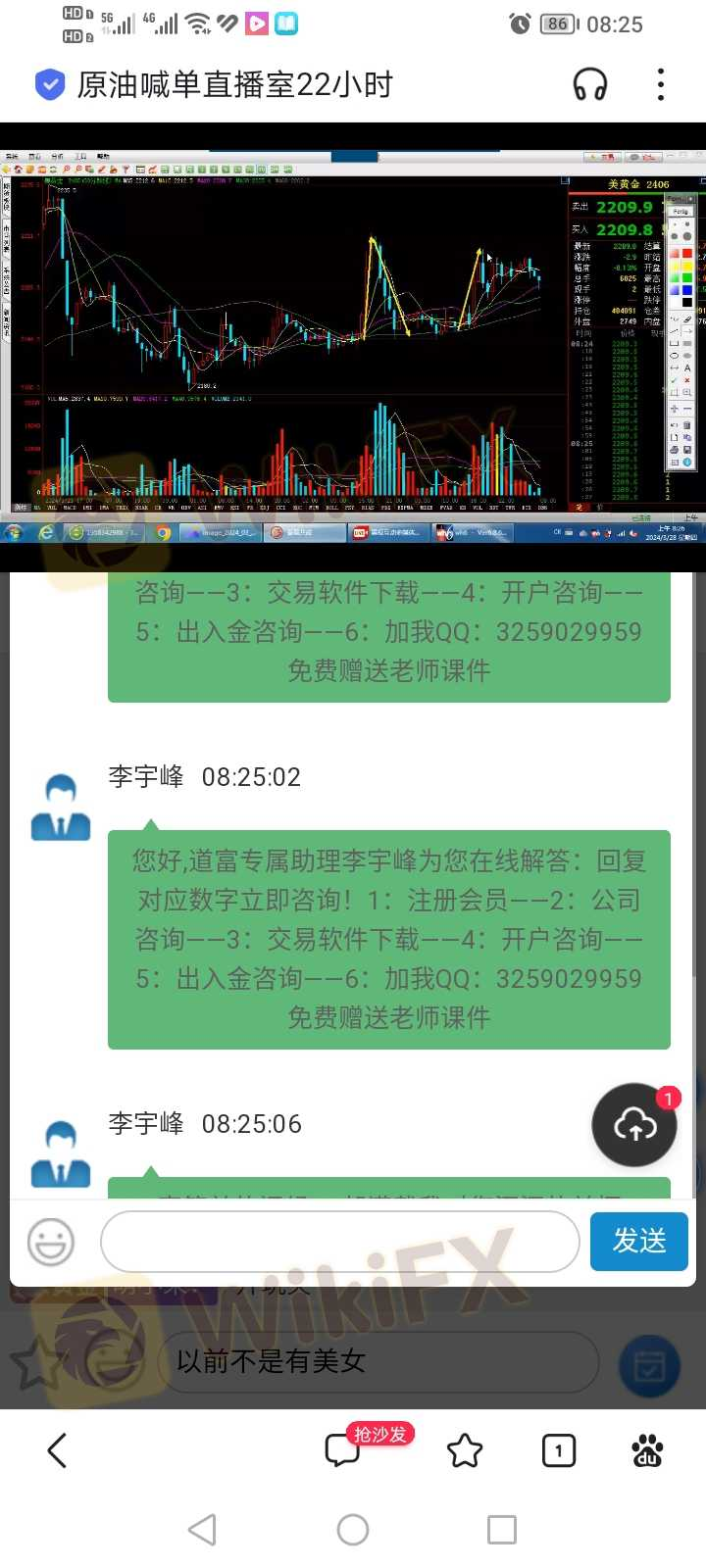The image size is (706, 1568).
Task: Open the browser tabs switcher
Action: [x=558, y=1450]
